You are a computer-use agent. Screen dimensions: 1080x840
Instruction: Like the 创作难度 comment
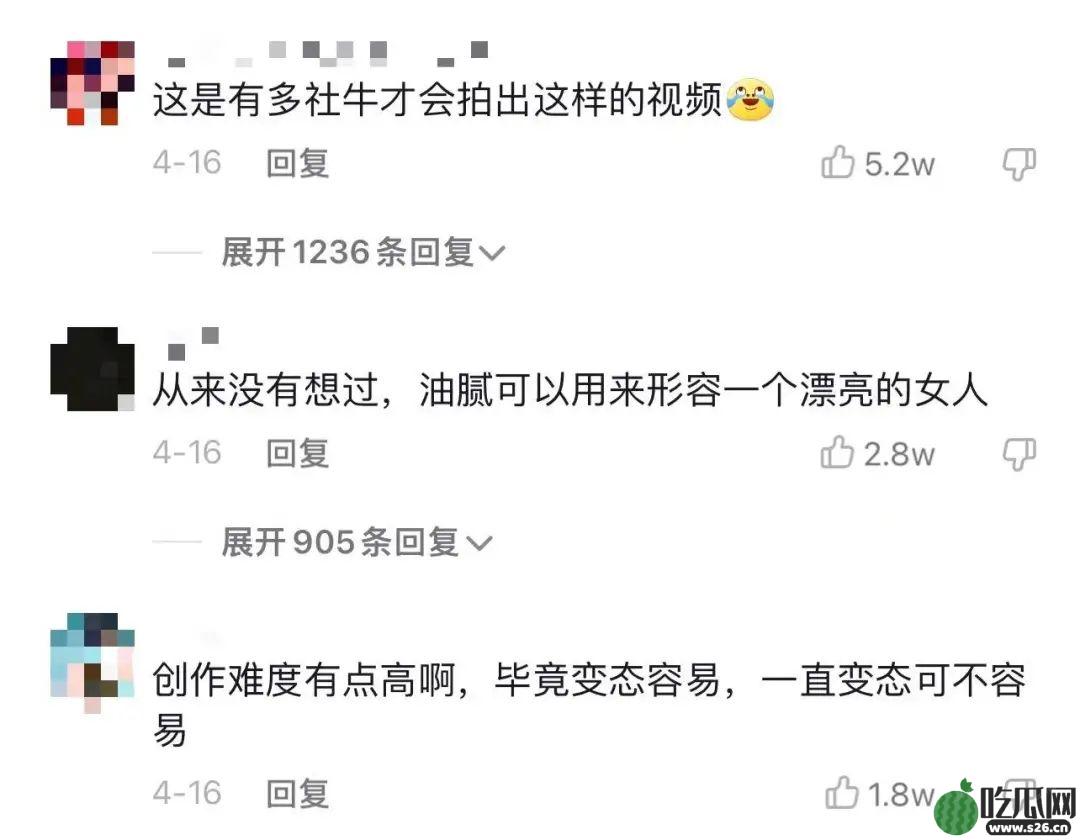coord(842,795)
